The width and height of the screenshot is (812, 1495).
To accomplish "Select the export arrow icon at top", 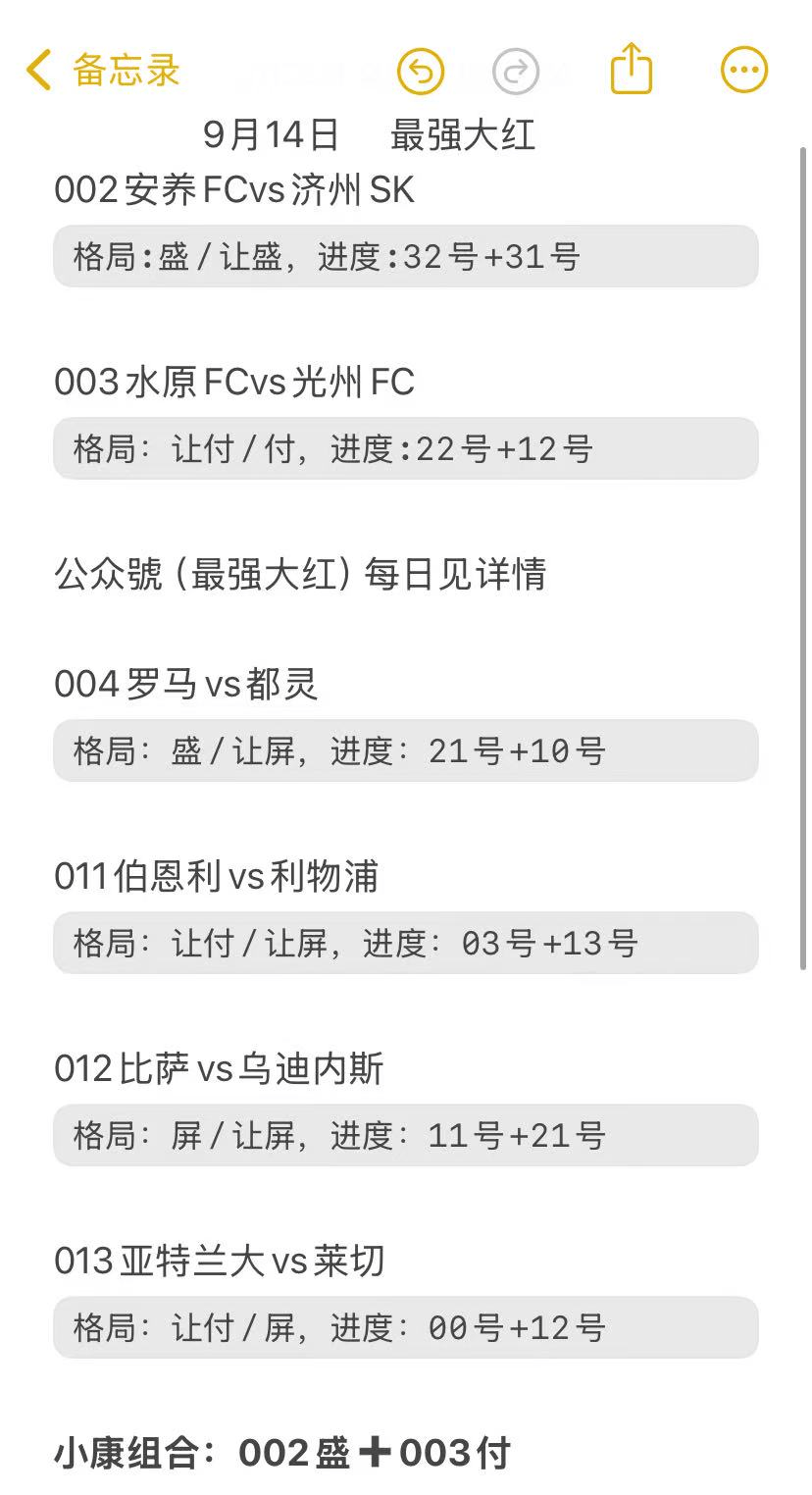I will (631, 68).
